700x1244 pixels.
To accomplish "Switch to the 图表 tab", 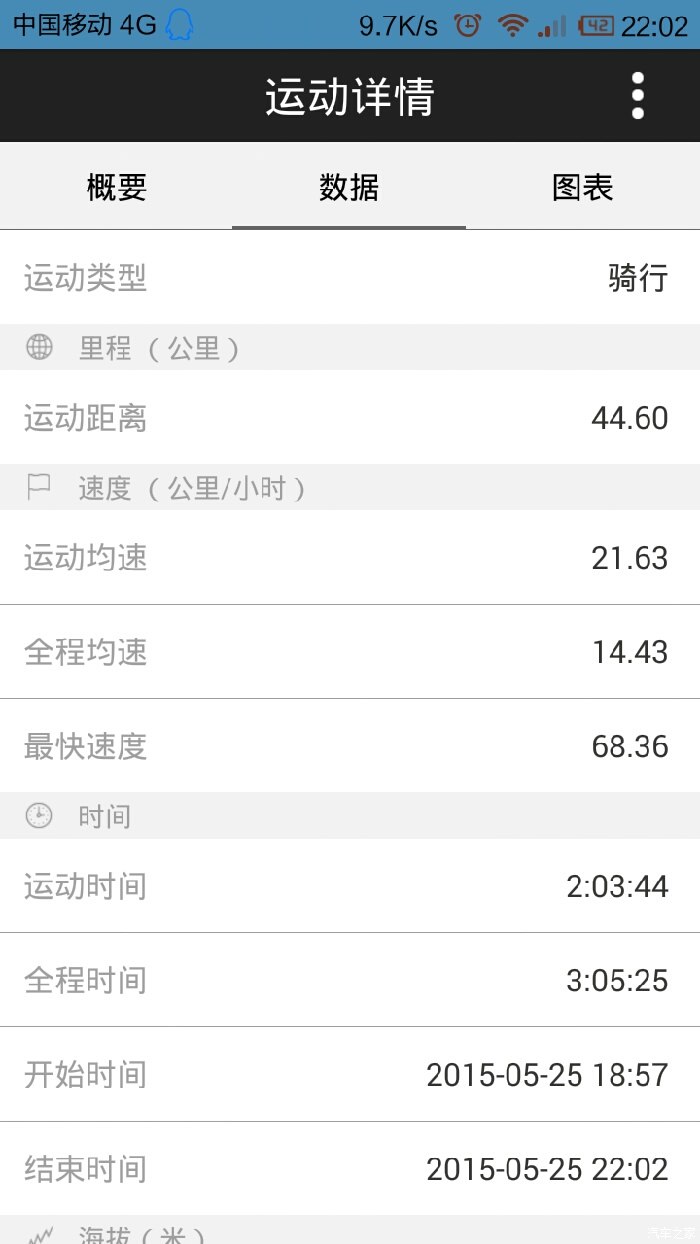I will 582,187.
